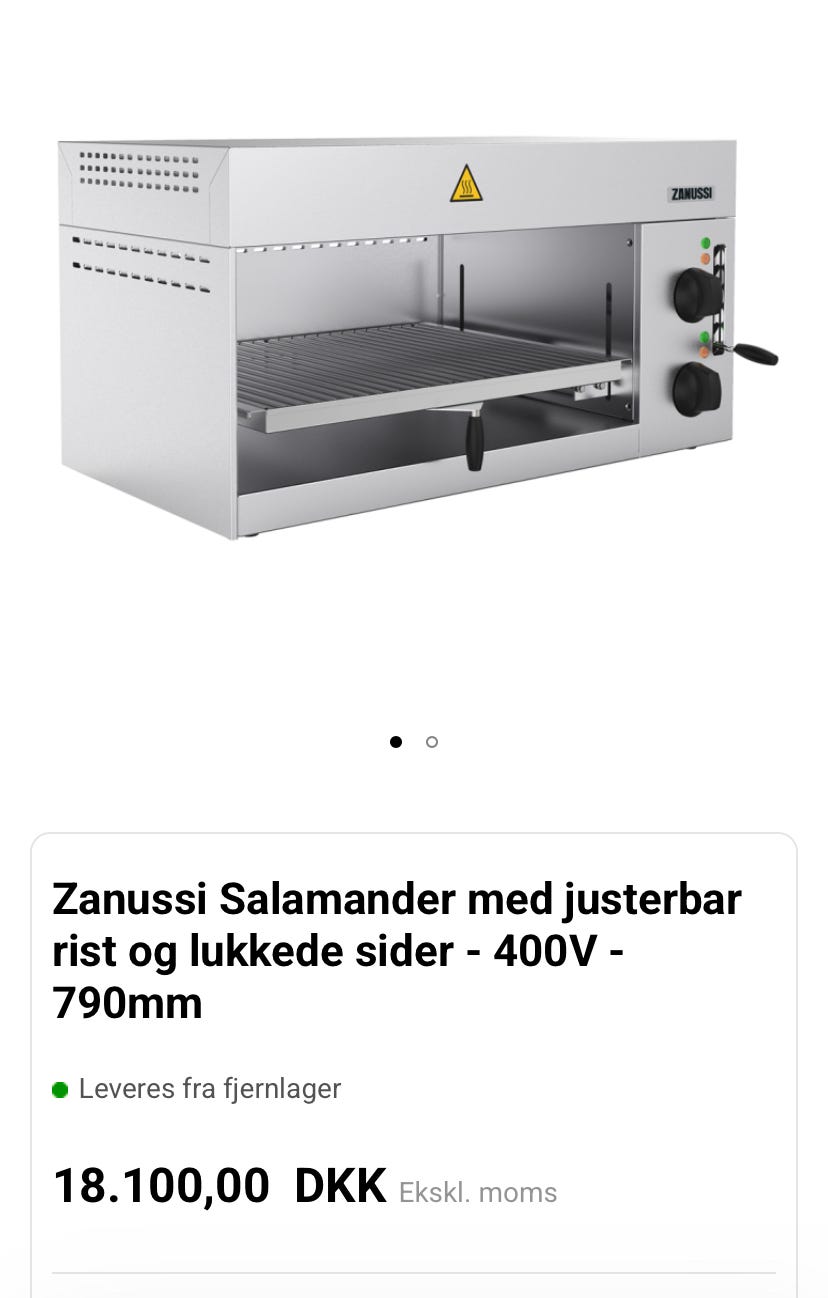Toggle the availability indicator next to Leveres fra fjernlager
This screenshot has width=828, height=1298.
[x=60, y=1089]
